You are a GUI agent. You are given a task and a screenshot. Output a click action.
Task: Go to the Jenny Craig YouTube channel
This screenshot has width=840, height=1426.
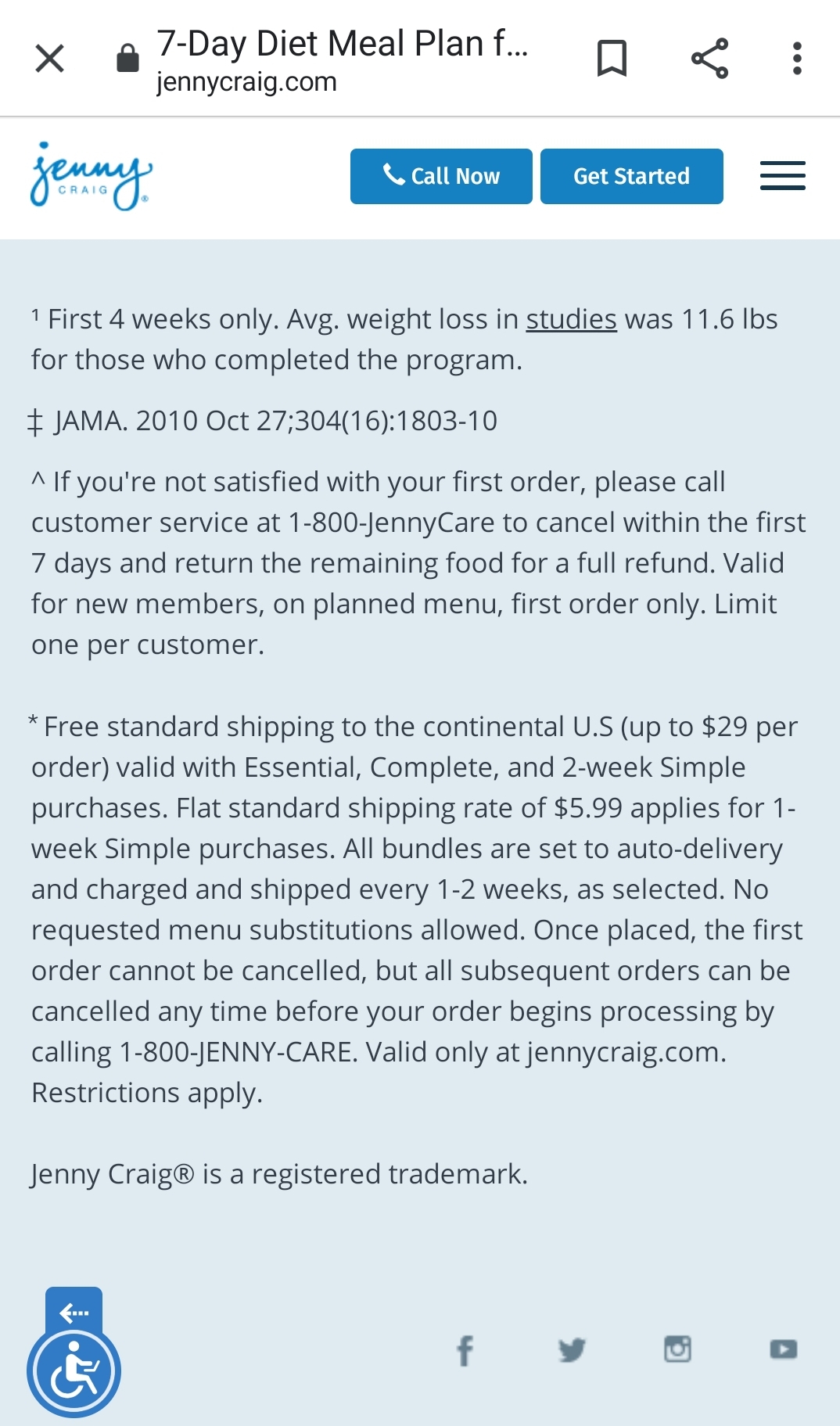(x=783, y=1349)
